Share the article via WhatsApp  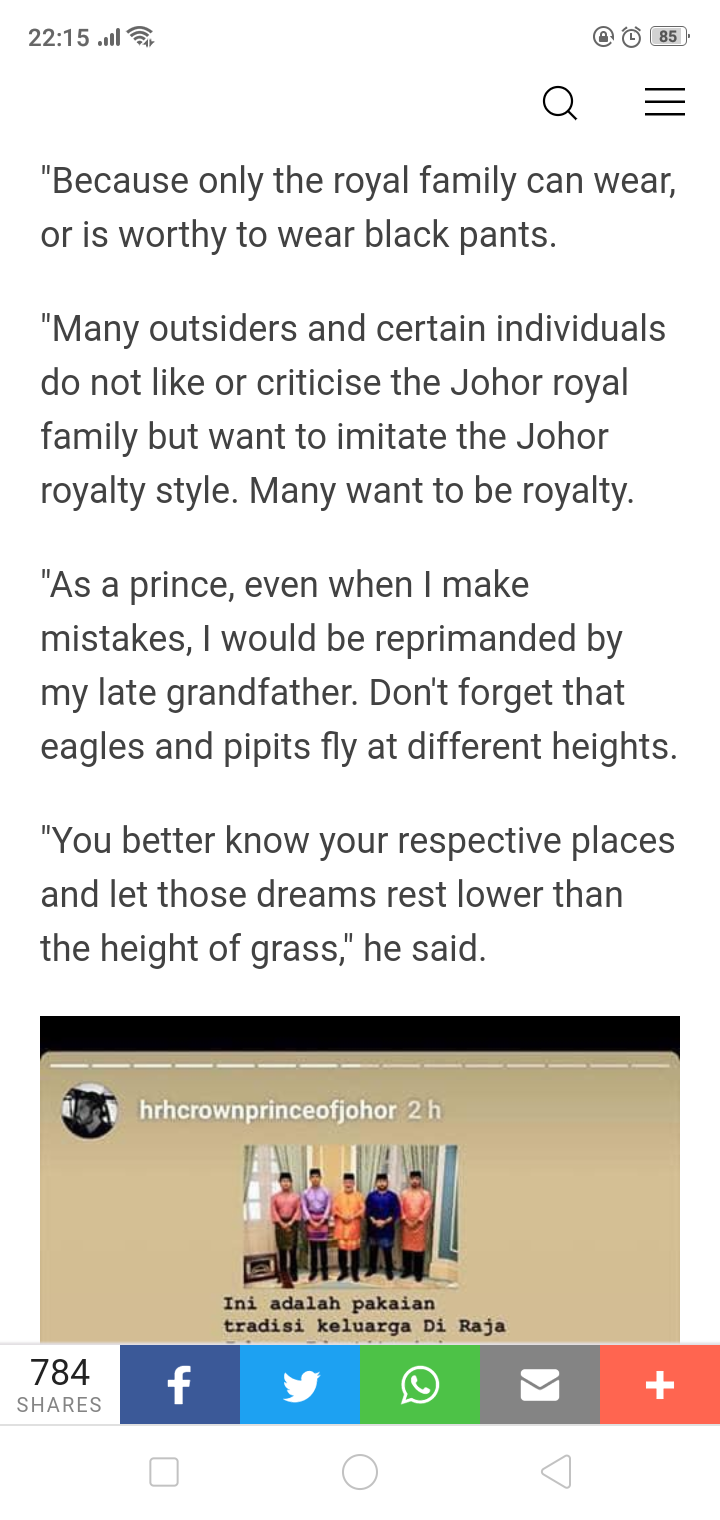[420, 1385]
